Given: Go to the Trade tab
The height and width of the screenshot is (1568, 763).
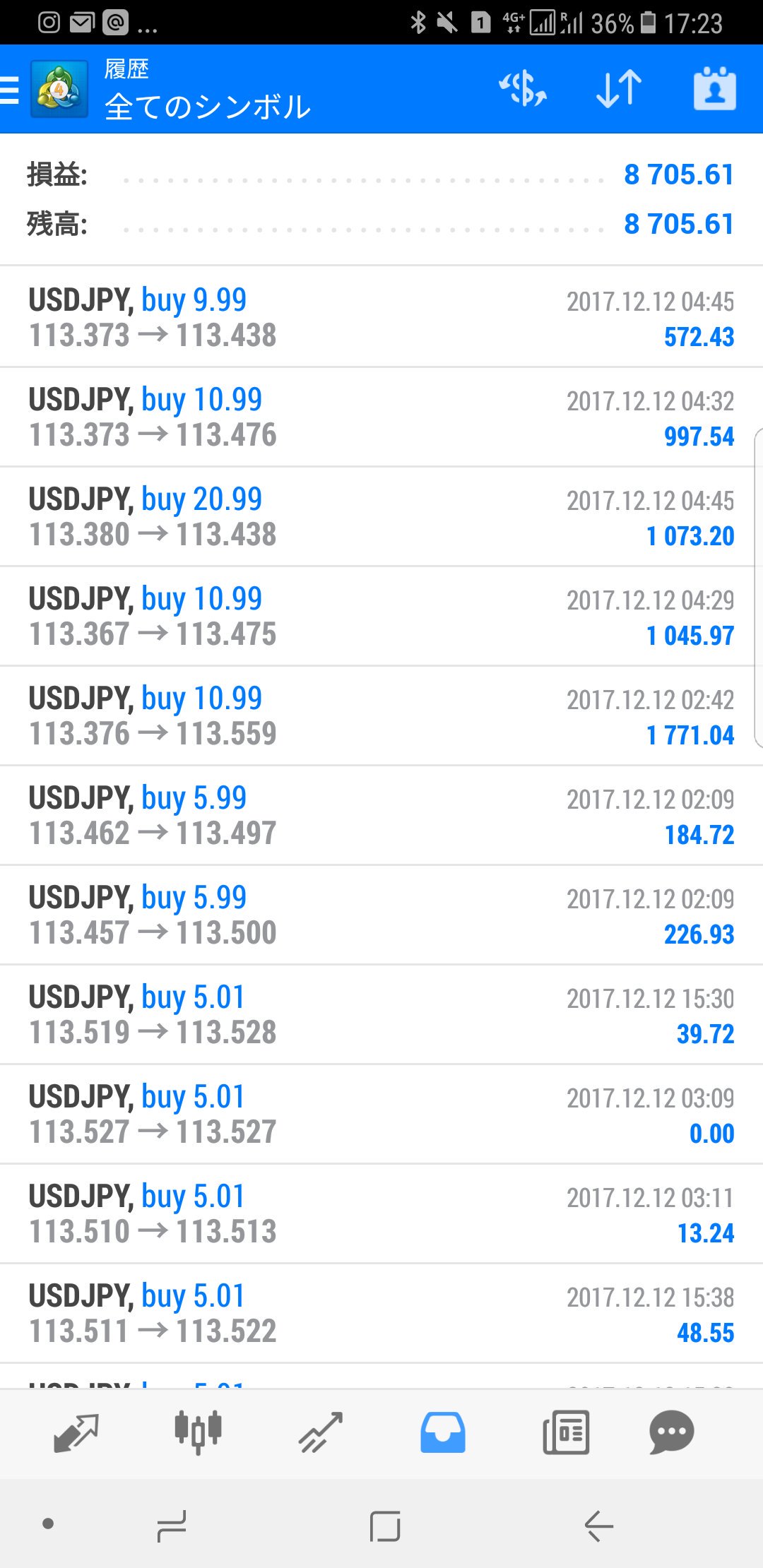Looking at the screenshot, I should pyautogui.click(x=320, y=1432).
